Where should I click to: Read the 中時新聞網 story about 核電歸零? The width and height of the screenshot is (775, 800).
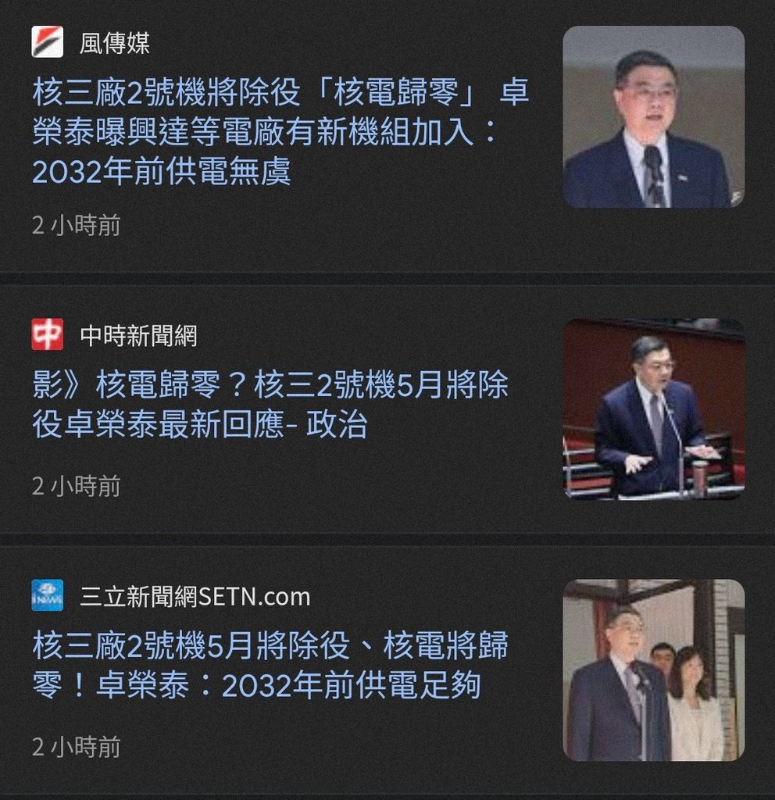click(x=270, y=405)
